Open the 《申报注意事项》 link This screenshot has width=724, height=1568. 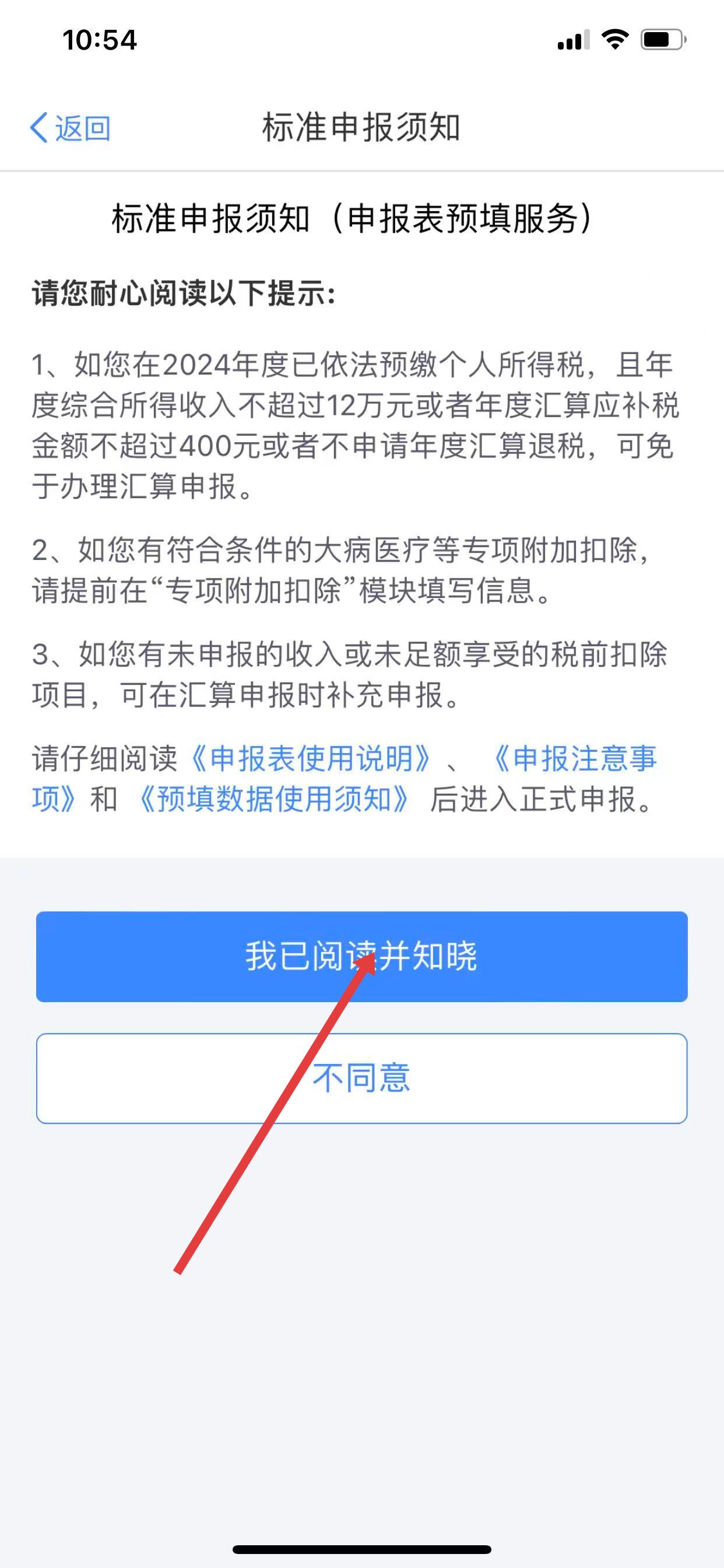tap(575, 758)
